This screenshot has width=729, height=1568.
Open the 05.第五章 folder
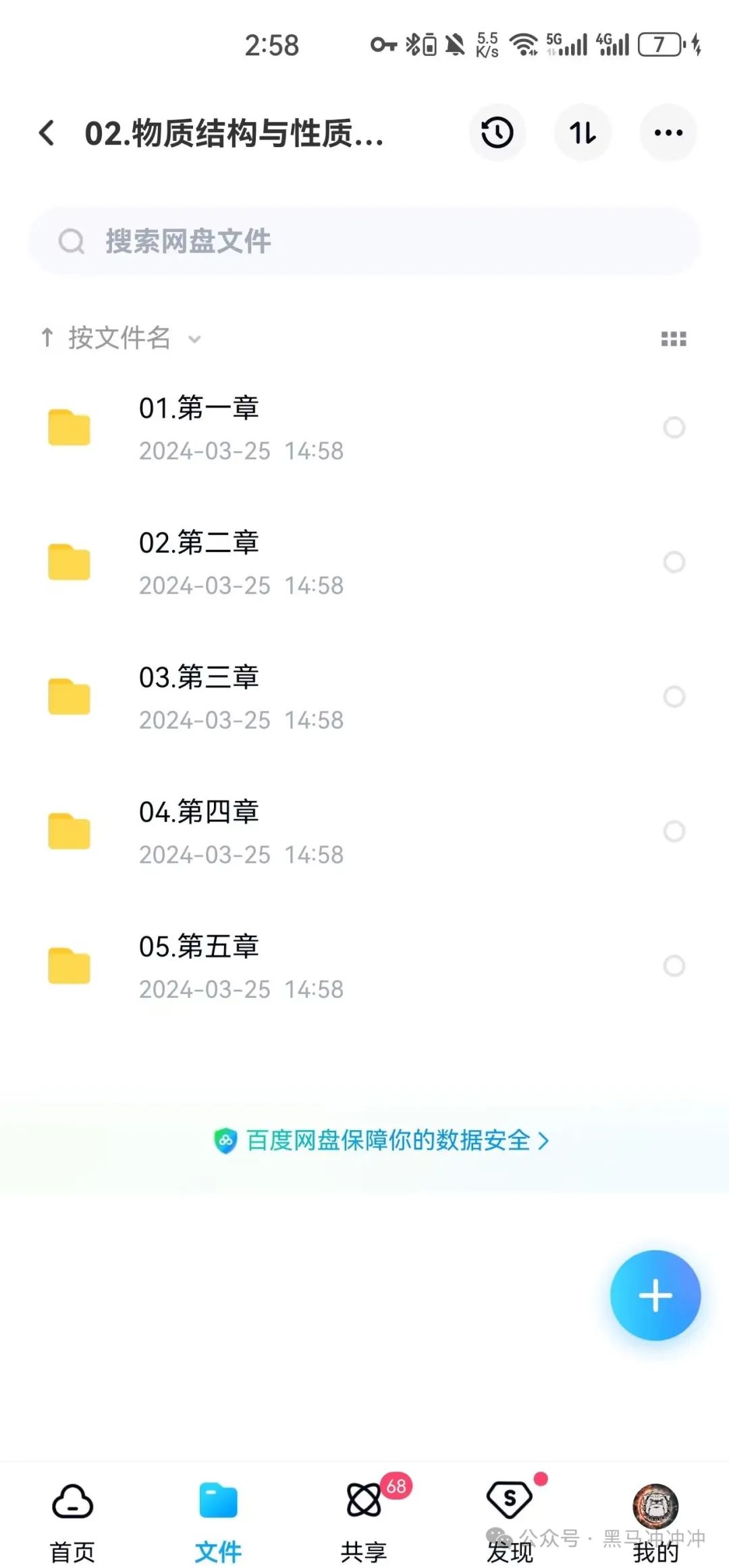coord(364,966)
